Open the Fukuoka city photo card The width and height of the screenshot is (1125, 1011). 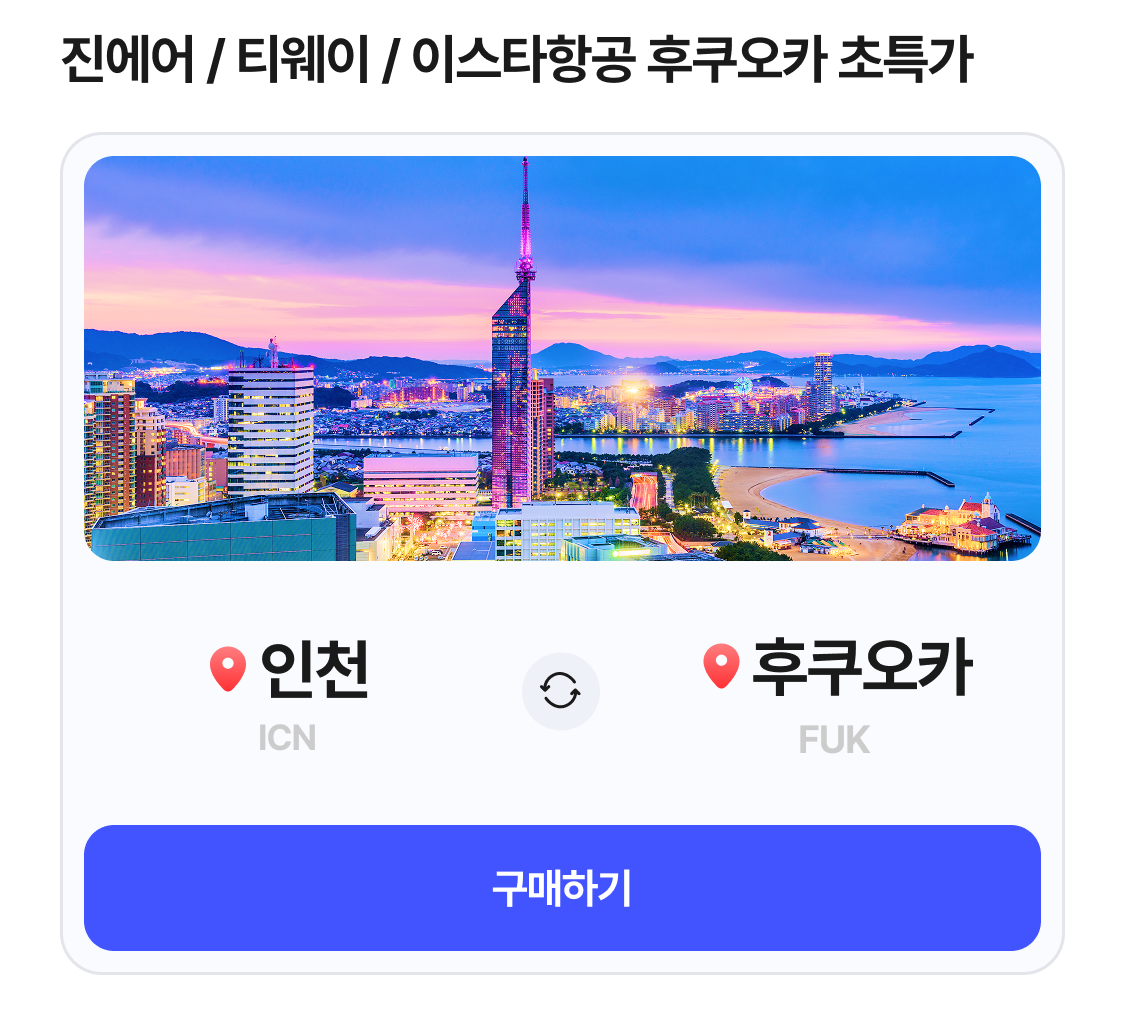coord(562,358)
